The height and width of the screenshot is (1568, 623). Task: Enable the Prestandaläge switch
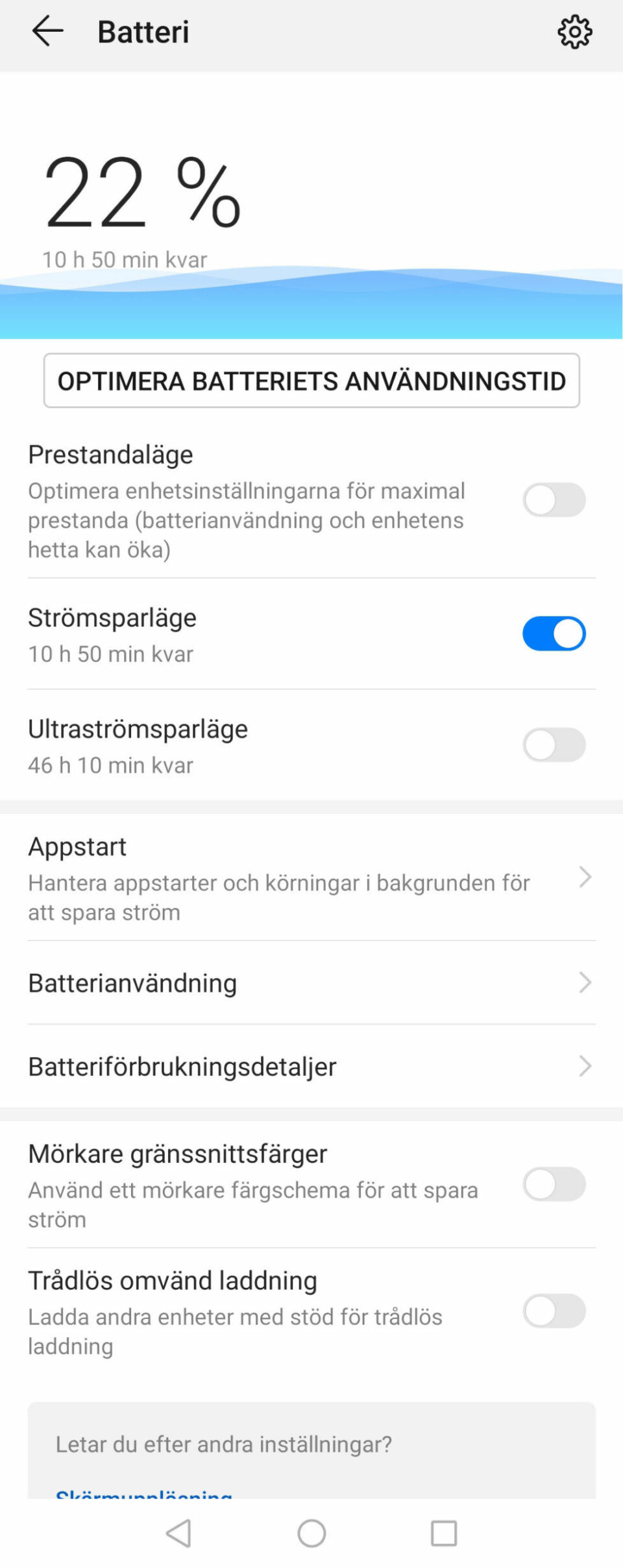[554, 500]
